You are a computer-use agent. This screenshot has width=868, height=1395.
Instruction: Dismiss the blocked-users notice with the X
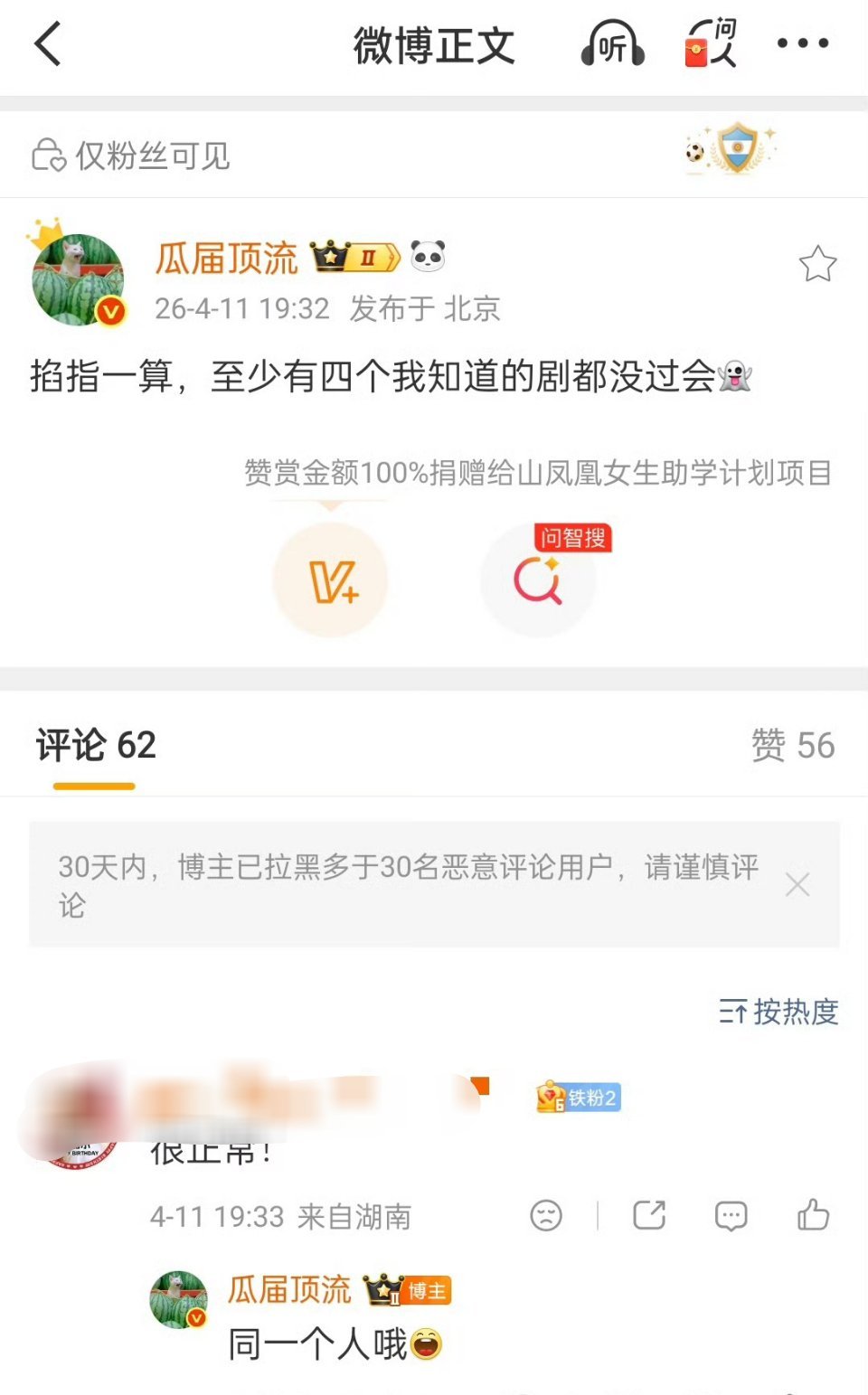pos(797,885)
